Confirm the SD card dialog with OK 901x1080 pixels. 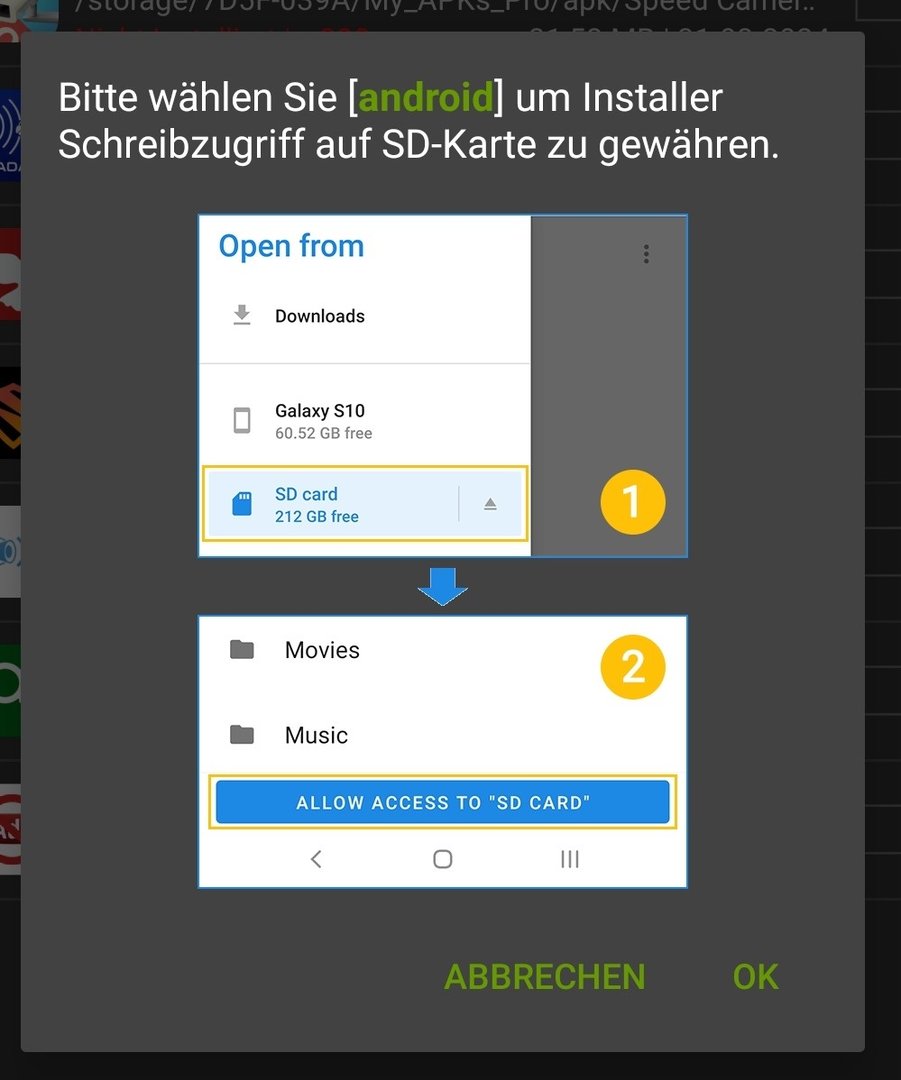coord(755,977)
